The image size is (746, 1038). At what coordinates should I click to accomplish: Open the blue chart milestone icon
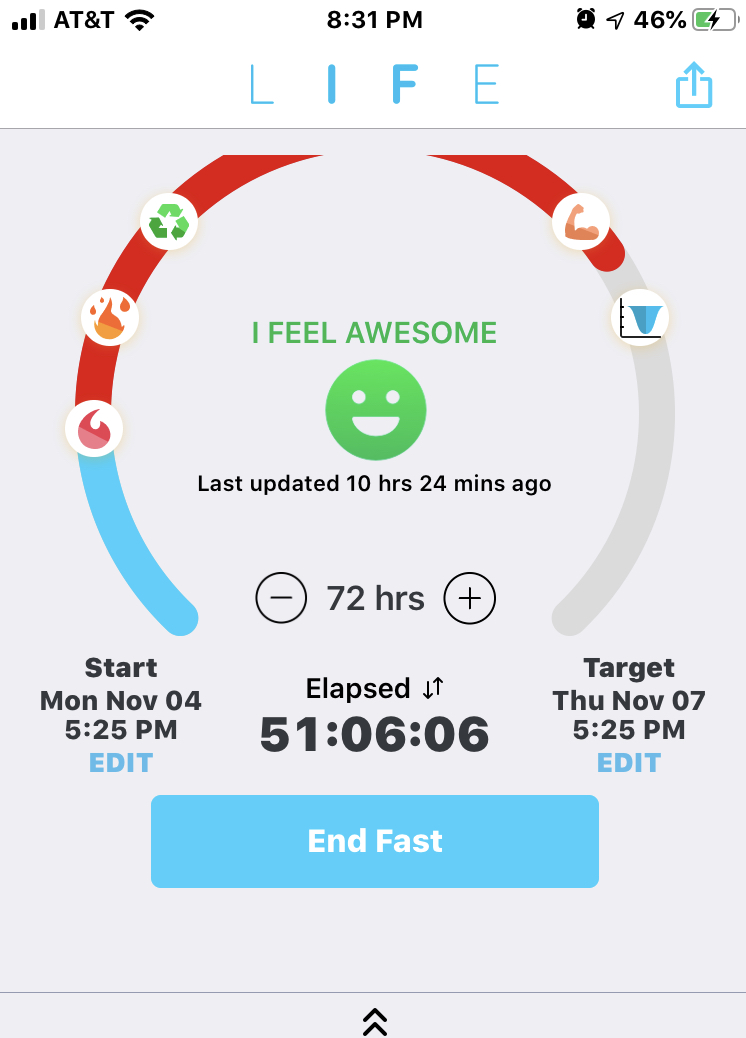[x=640, y=319]
